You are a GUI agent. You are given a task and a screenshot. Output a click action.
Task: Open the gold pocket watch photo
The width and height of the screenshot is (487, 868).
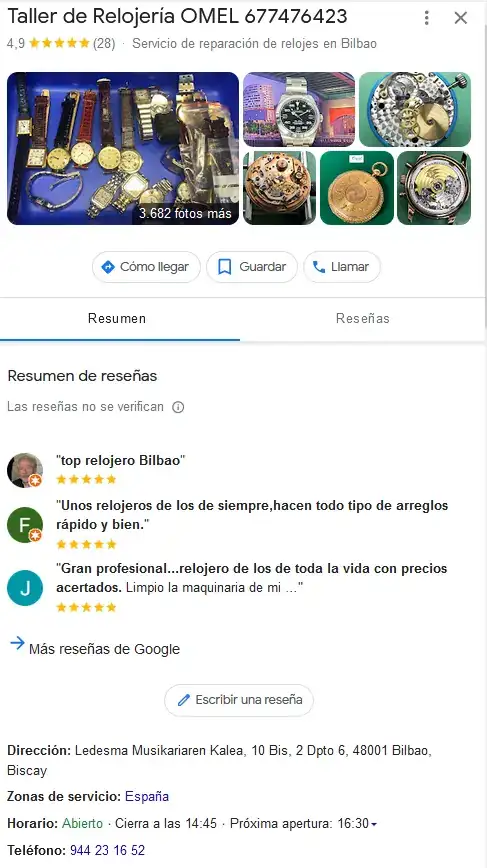(357, 188)
